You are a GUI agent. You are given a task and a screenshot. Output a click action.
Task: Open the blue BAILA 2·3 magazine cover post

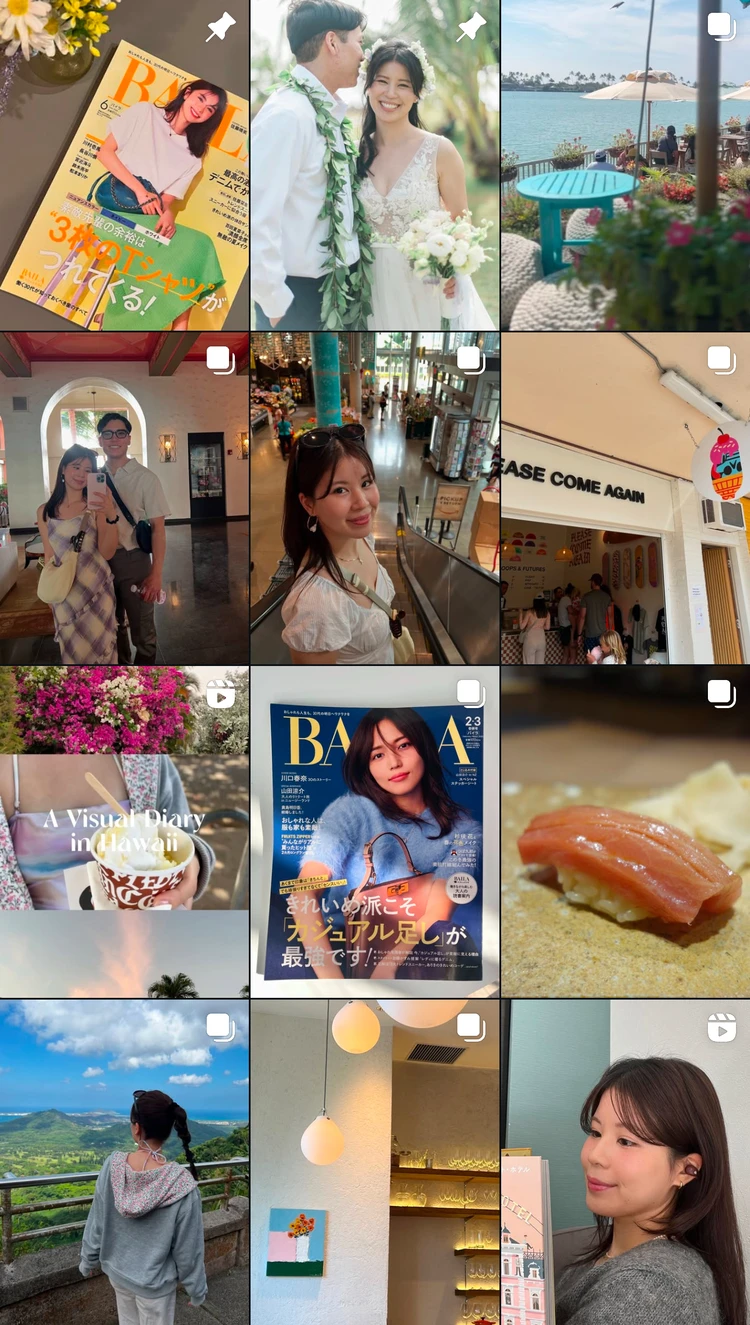click(374, 832)
